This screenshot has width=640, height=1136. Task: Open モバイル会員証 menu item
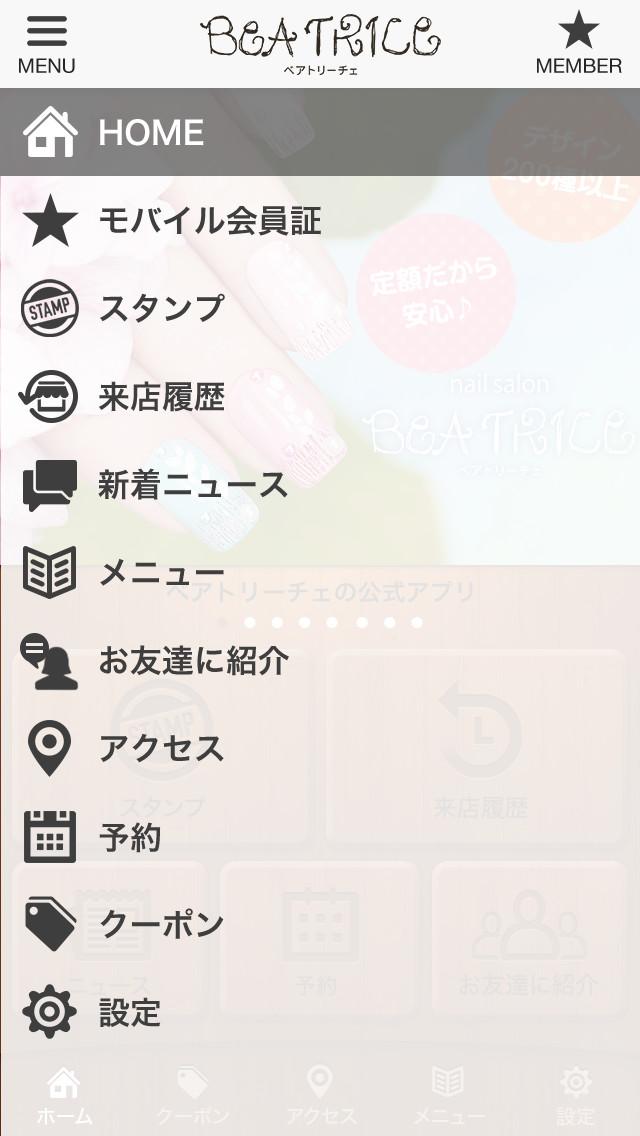209,221
